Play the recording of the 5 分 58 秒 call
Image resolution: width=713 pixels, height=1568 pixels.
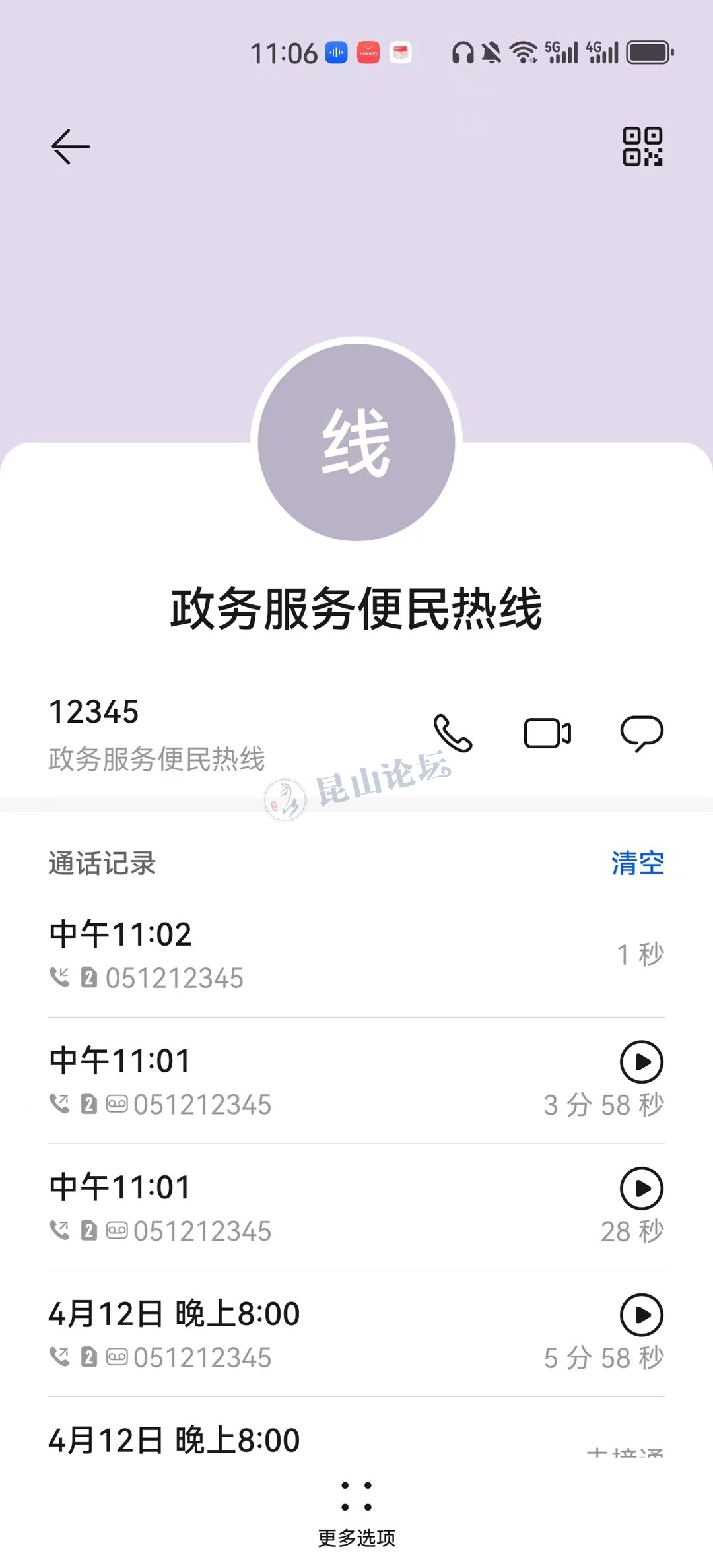(x=641, y=1315)
